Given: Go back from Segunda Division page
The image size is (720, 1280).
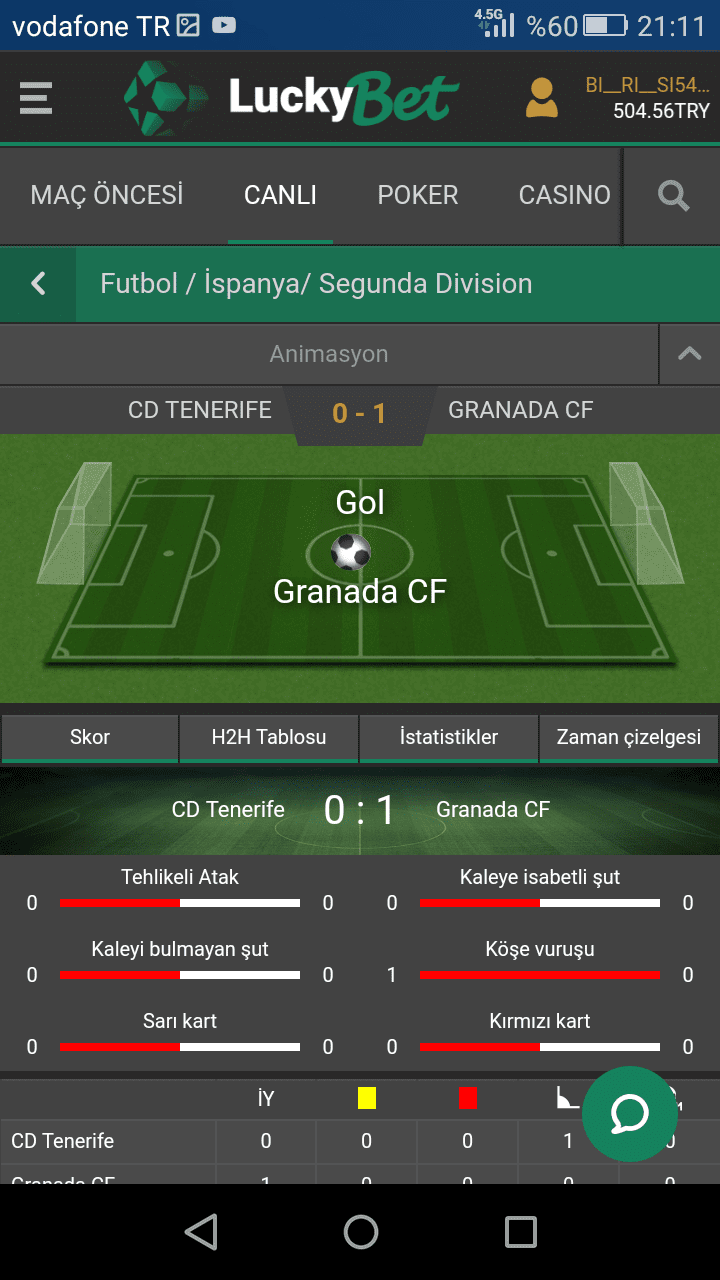Looking at the screenshot, I should pyautogui.click(x=38, y=284).
